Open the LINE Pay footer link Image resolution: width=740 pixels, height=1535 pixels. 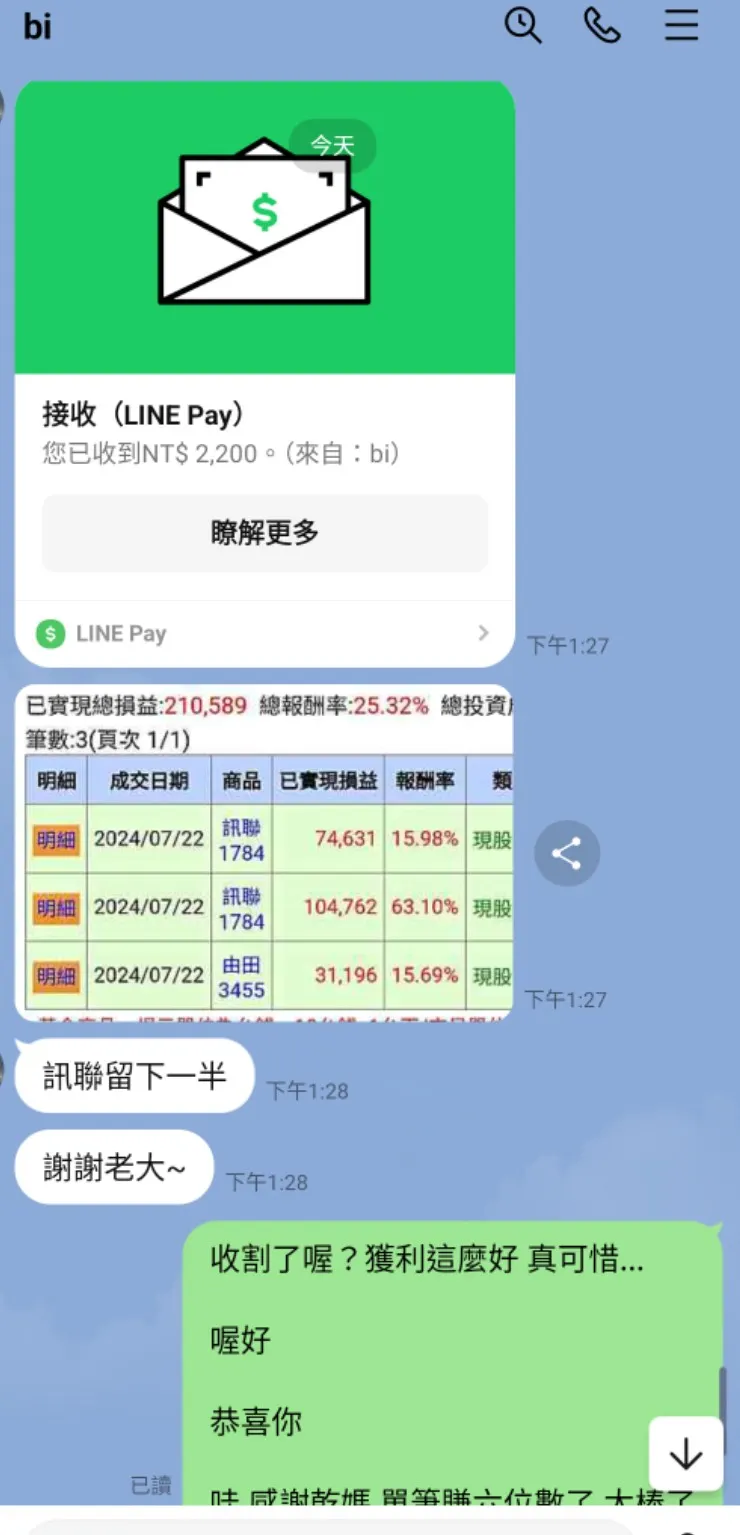tap(265, 633)
